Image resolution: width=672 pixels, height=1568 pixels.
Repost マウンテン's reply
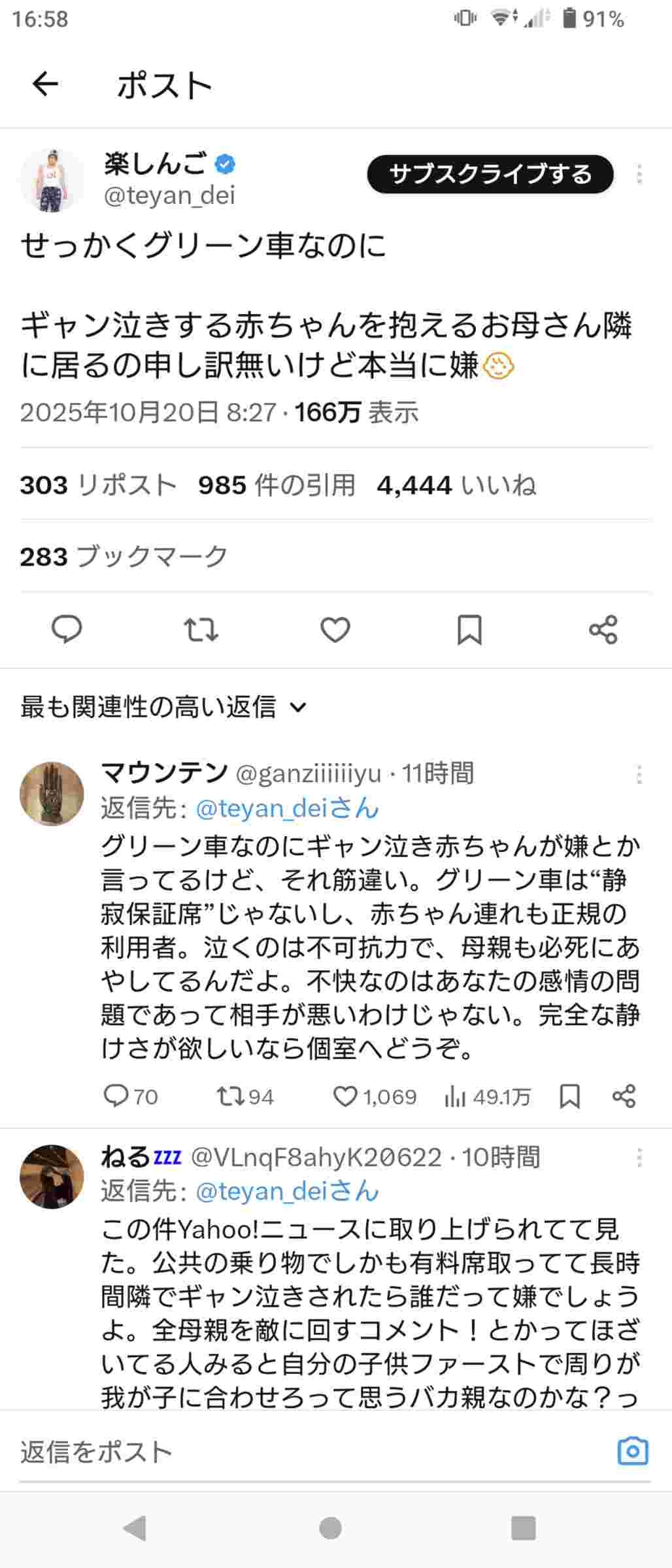230,1096
